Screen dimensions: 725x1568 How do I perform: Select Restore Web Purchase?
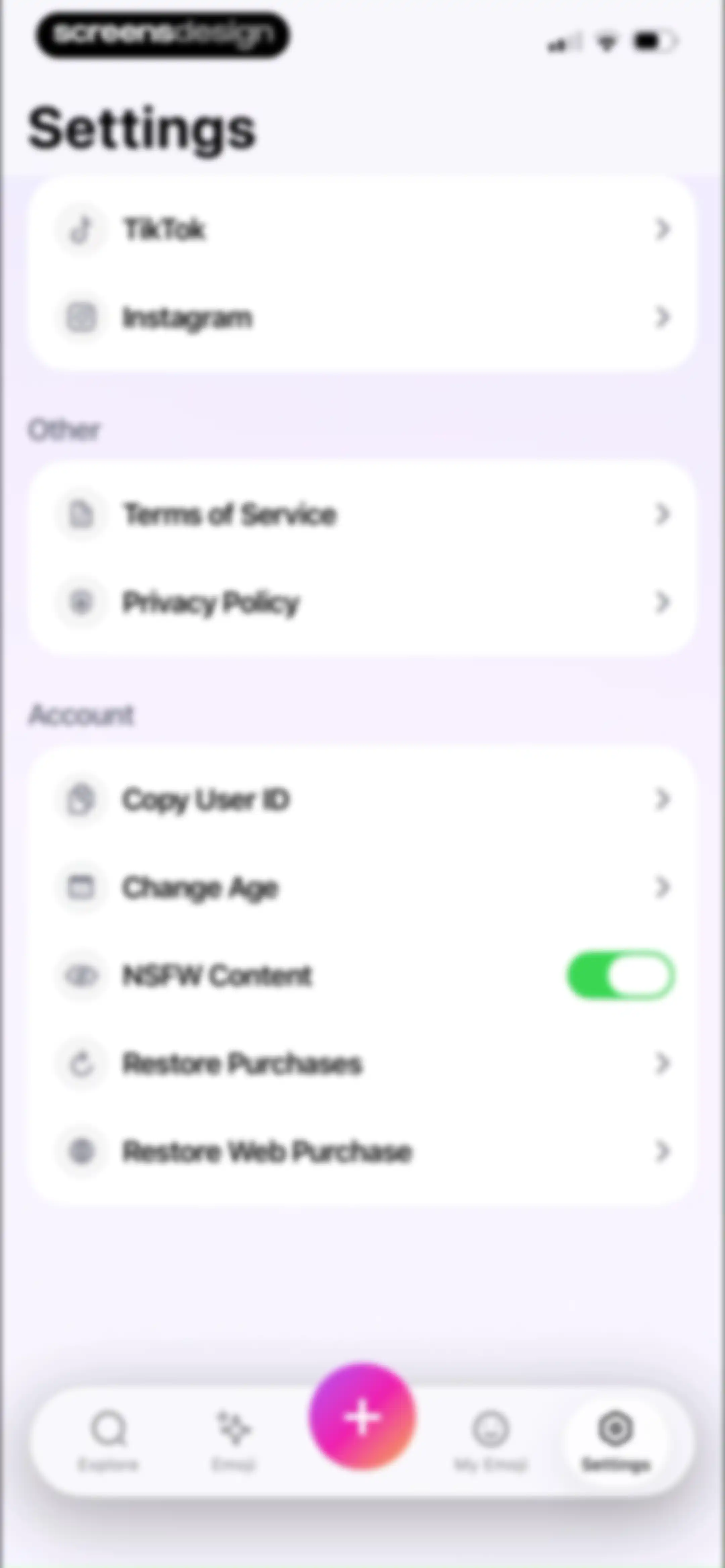[x=362, y=1151]
